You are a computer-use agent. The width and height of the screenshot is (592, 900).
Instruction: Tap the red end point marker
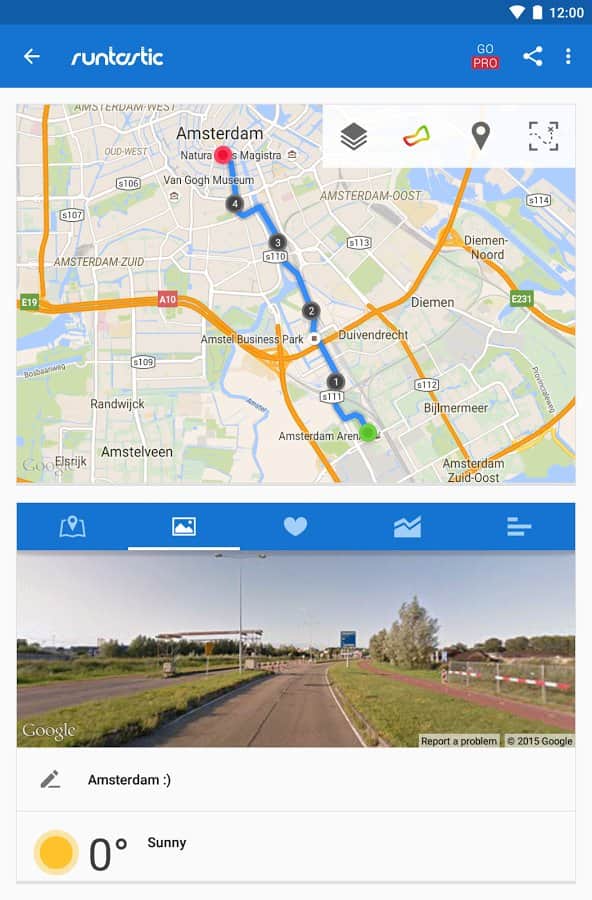coord(223,154)
